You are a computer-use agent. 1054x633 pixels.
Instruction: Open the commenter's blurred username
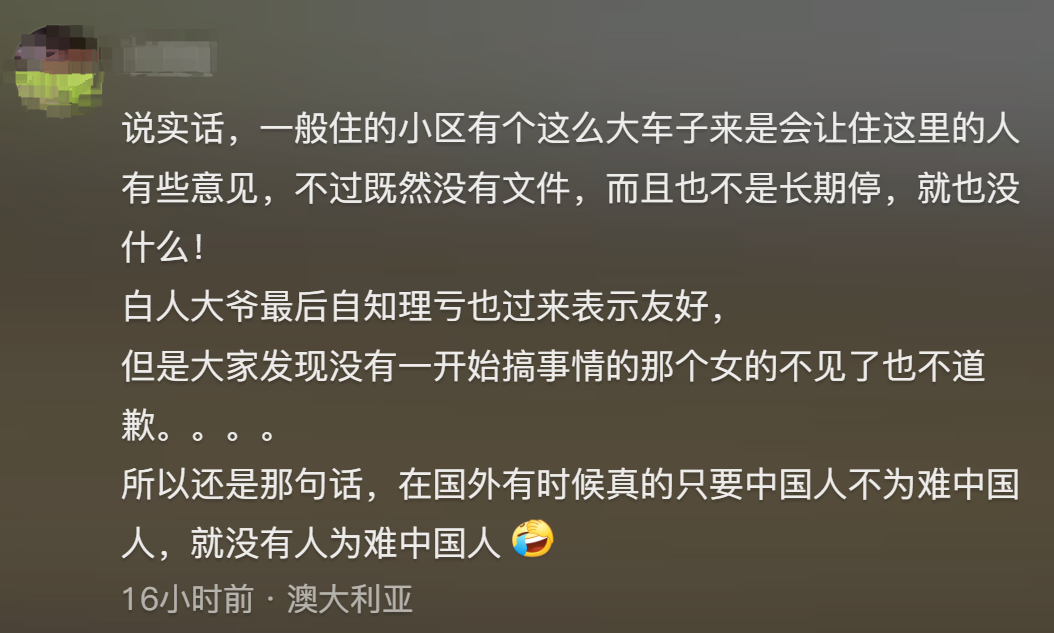click(167, 57)
